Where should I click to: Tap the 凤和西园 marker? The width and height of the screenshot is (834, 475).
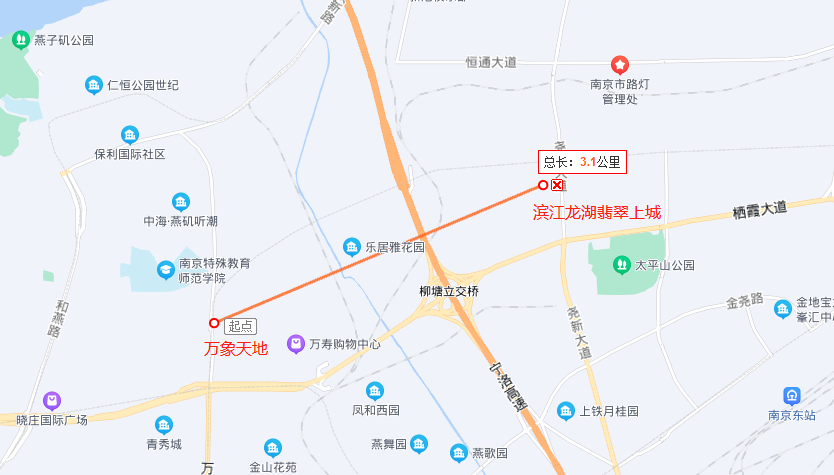(375, 391)
